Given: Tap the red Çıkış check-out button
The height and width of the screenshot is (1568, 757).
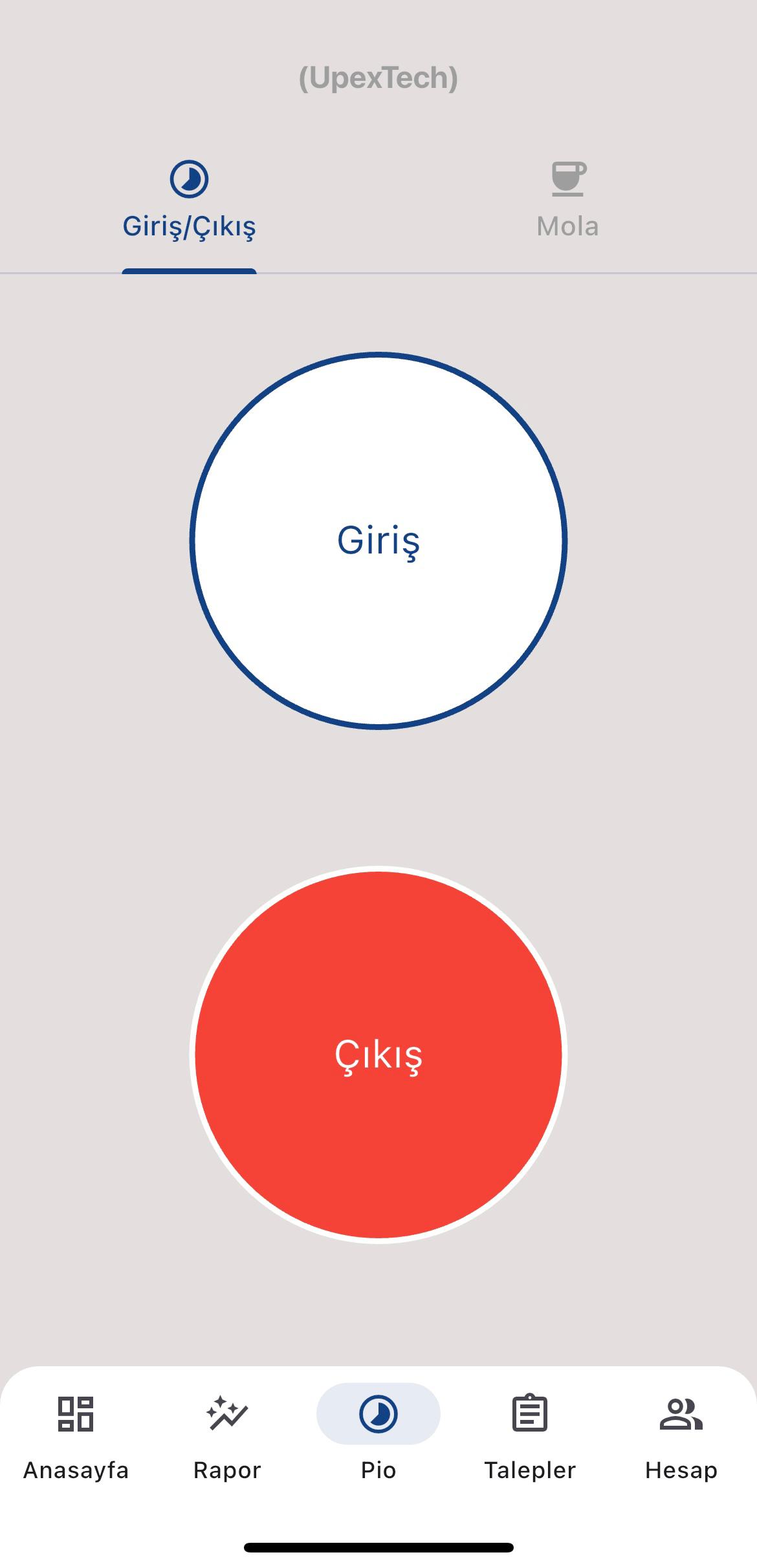Looking at the screenshot, I should tap(378, 1055).
